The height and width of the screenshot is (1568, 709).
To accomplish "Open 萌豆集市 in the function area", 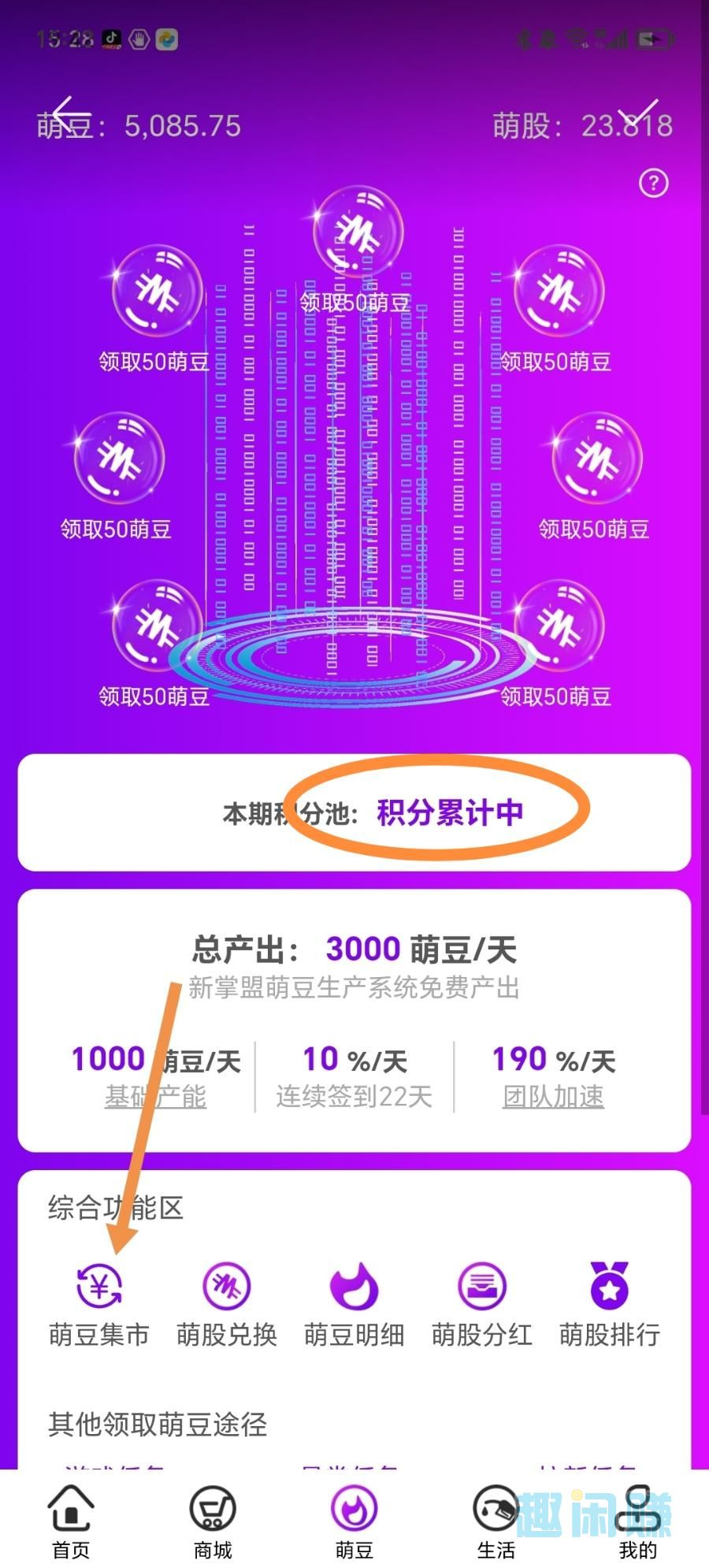I will [99, 1305].
